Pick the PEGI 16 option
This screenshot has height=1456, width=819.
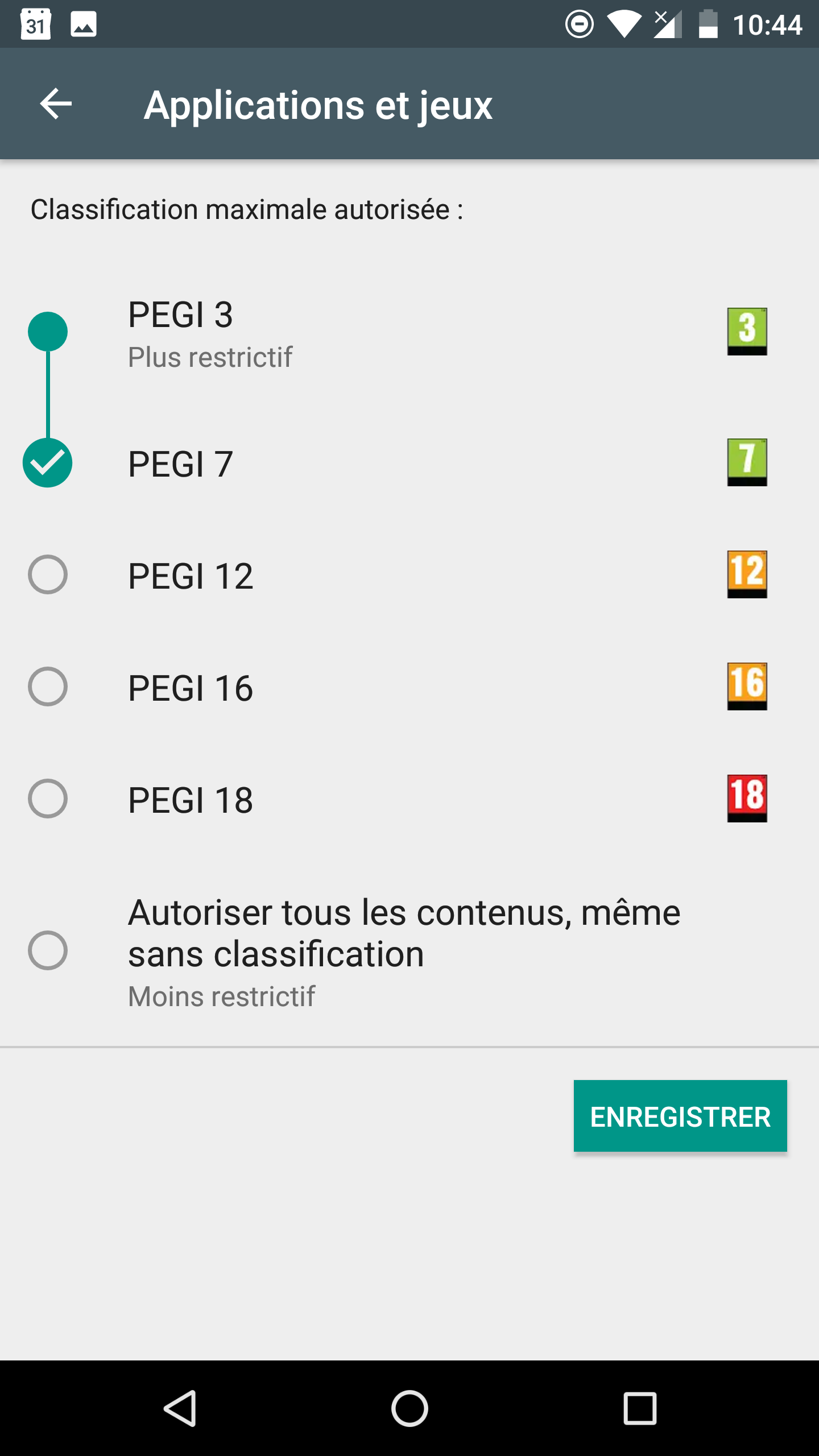(48, 686)
